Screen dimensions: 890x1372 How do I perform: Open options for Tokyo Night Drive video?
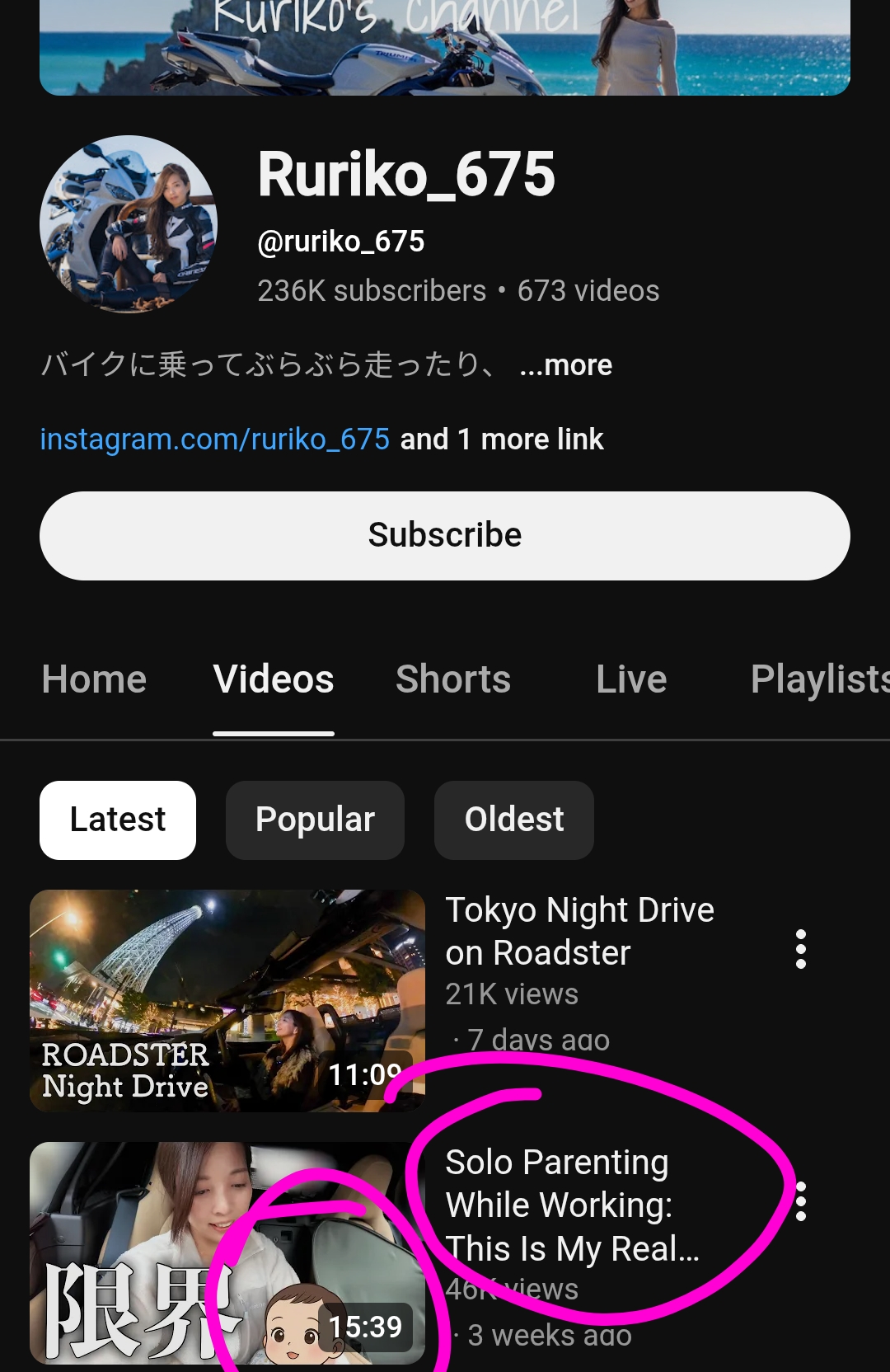(800, 949)
